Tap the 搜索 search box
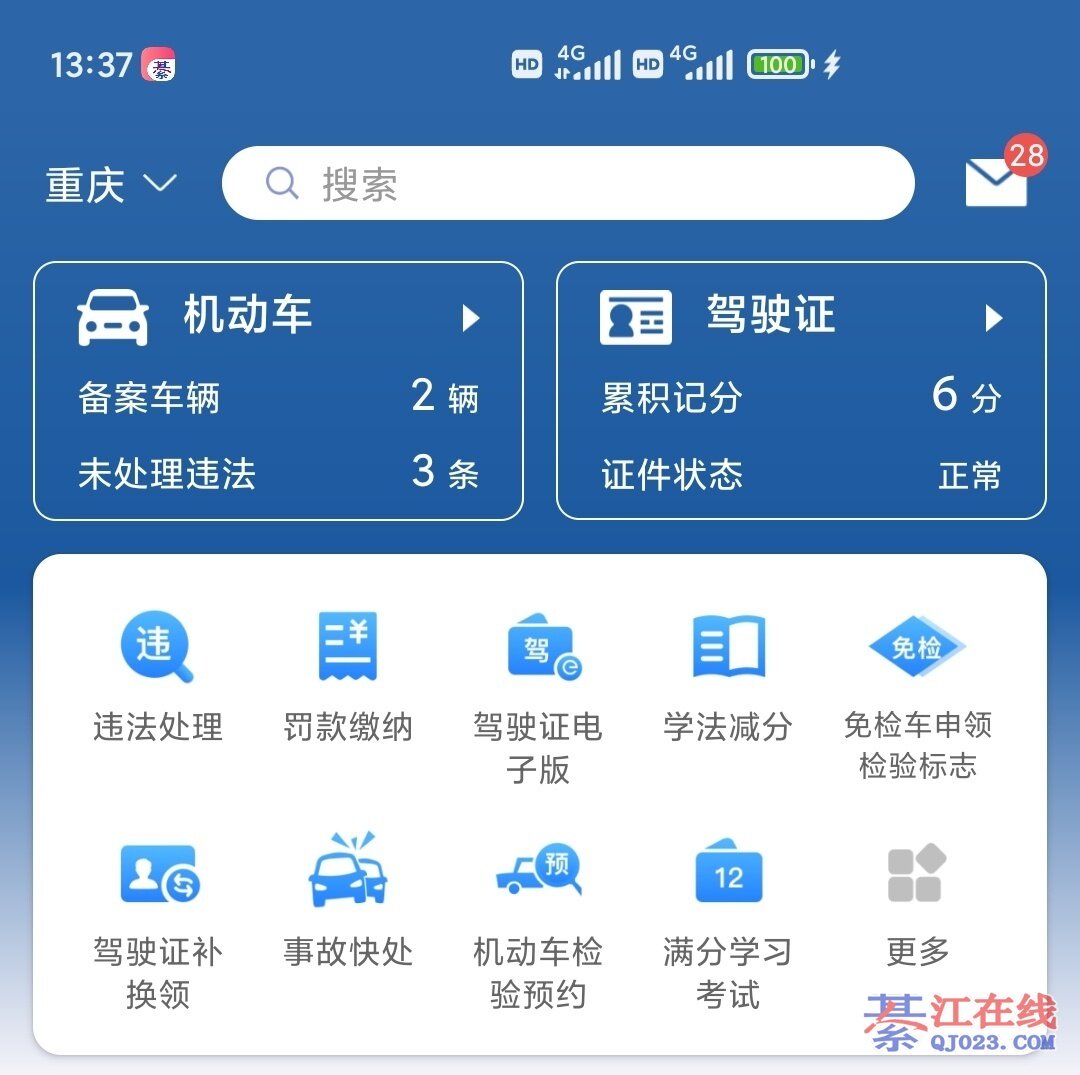The image size is (1080, 1075). pos(568,184)
